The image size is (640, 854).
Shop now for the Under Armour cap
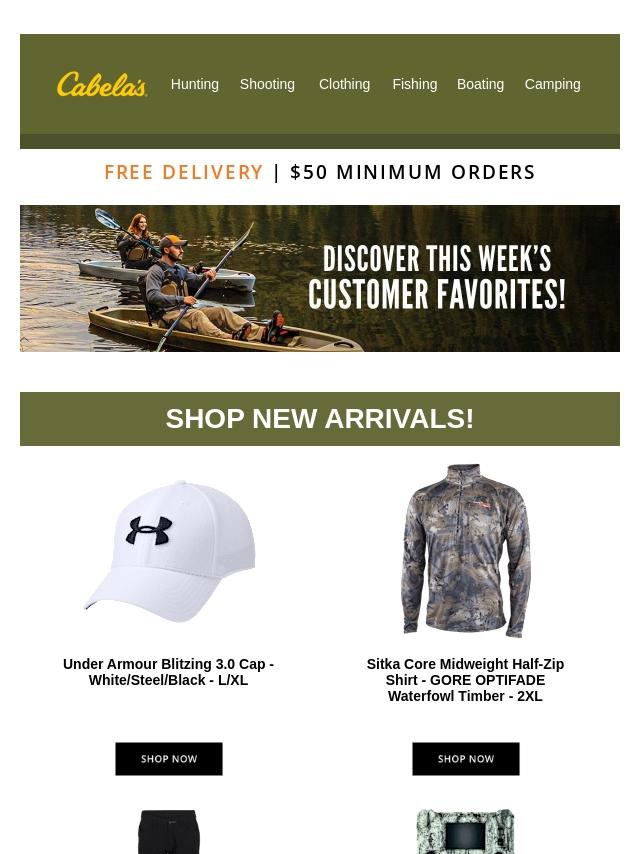click(x=168, y=759)
